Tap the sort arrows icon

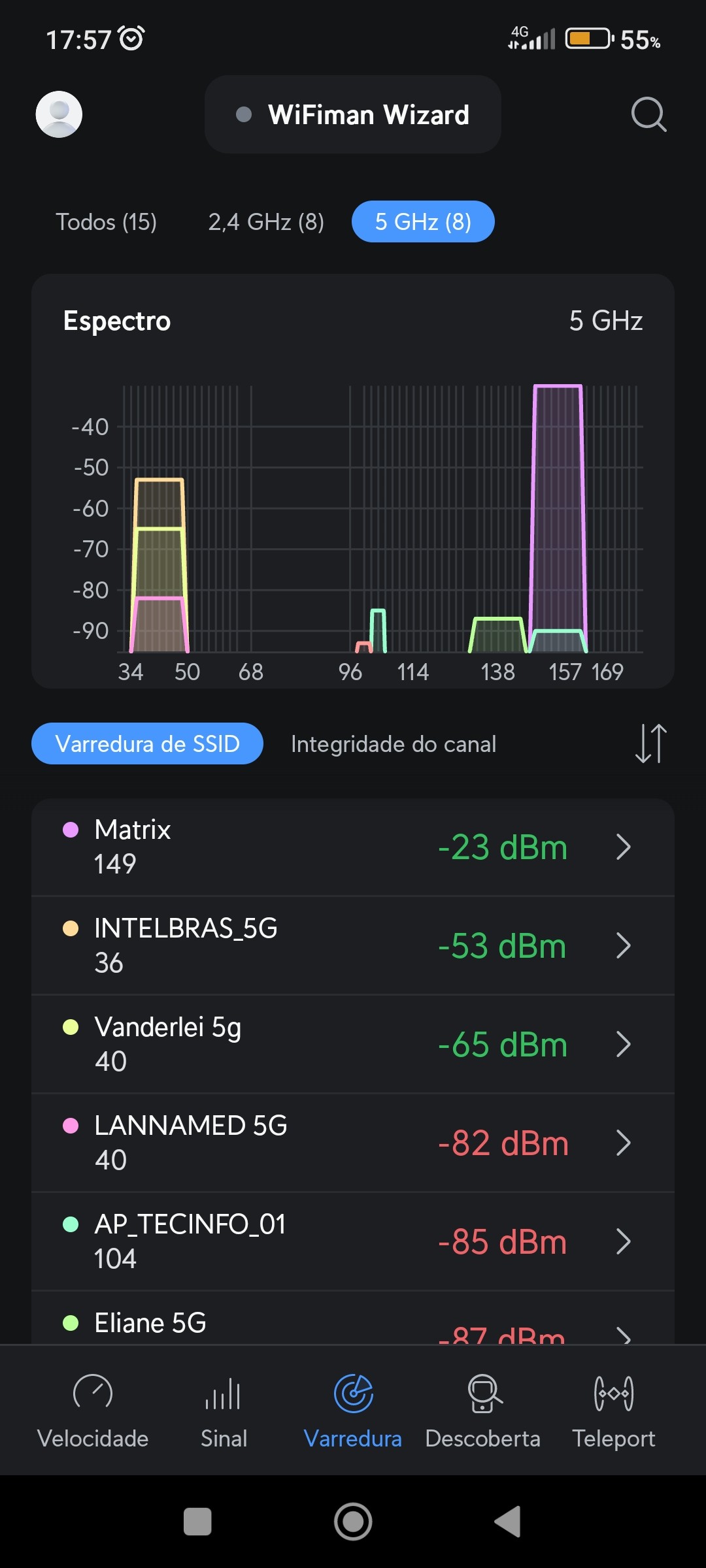click(650, 743)
